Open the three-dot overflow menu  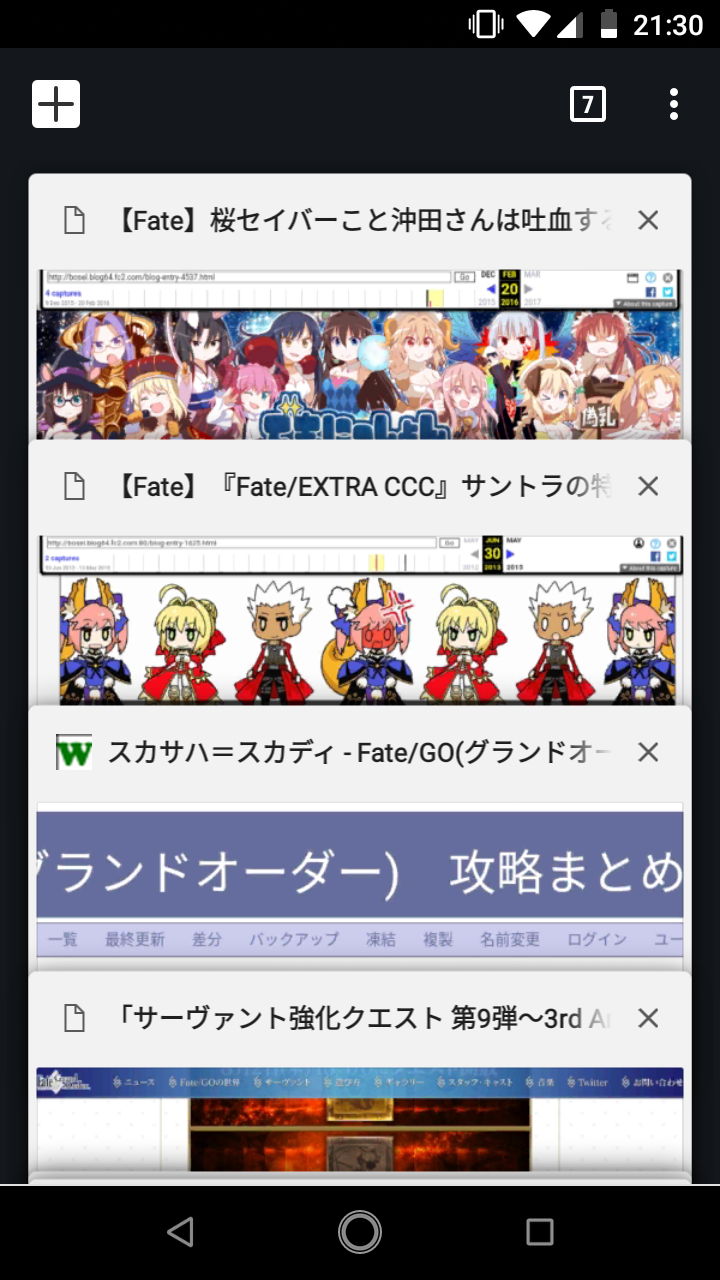point(674,104)
